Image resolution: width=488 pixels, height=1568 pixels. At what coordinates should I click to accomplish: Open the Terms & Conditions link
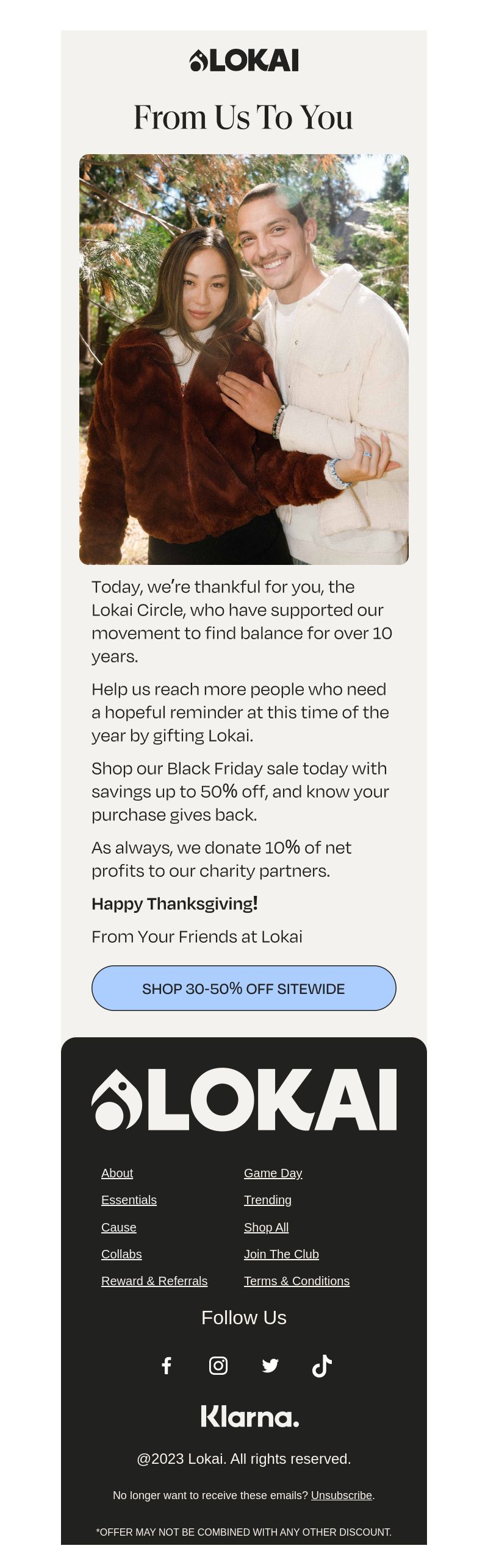pos(296,1280)
